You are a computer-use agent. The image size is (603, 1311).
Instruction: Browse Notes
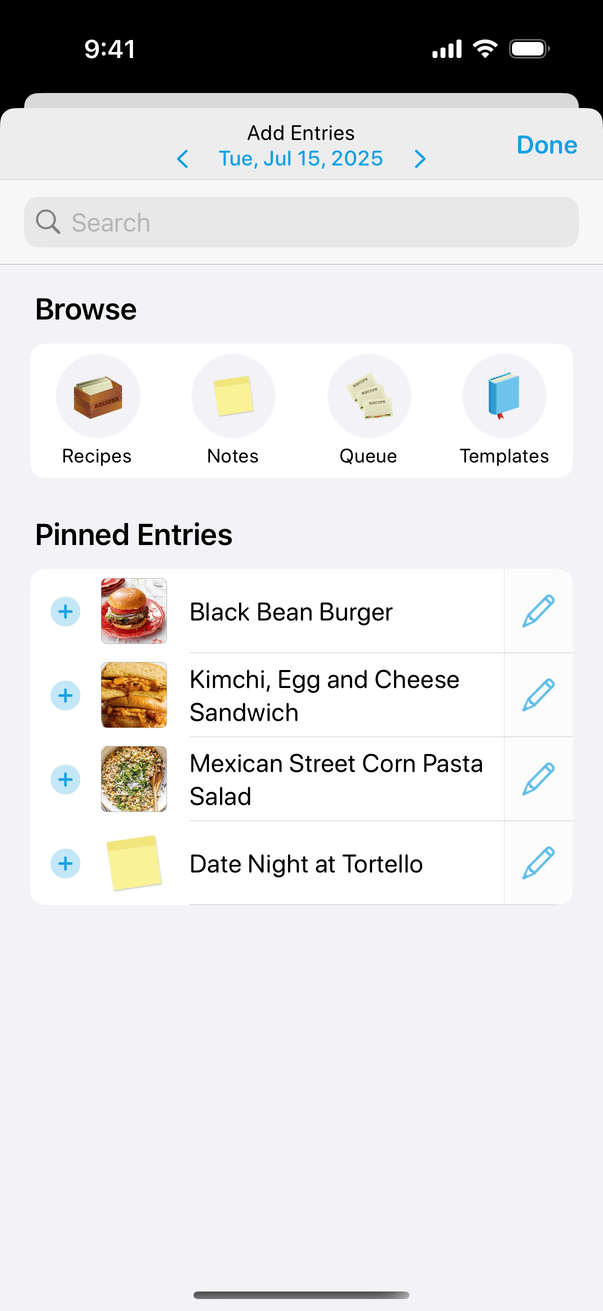pyautogui.click(x=233, y=410)
